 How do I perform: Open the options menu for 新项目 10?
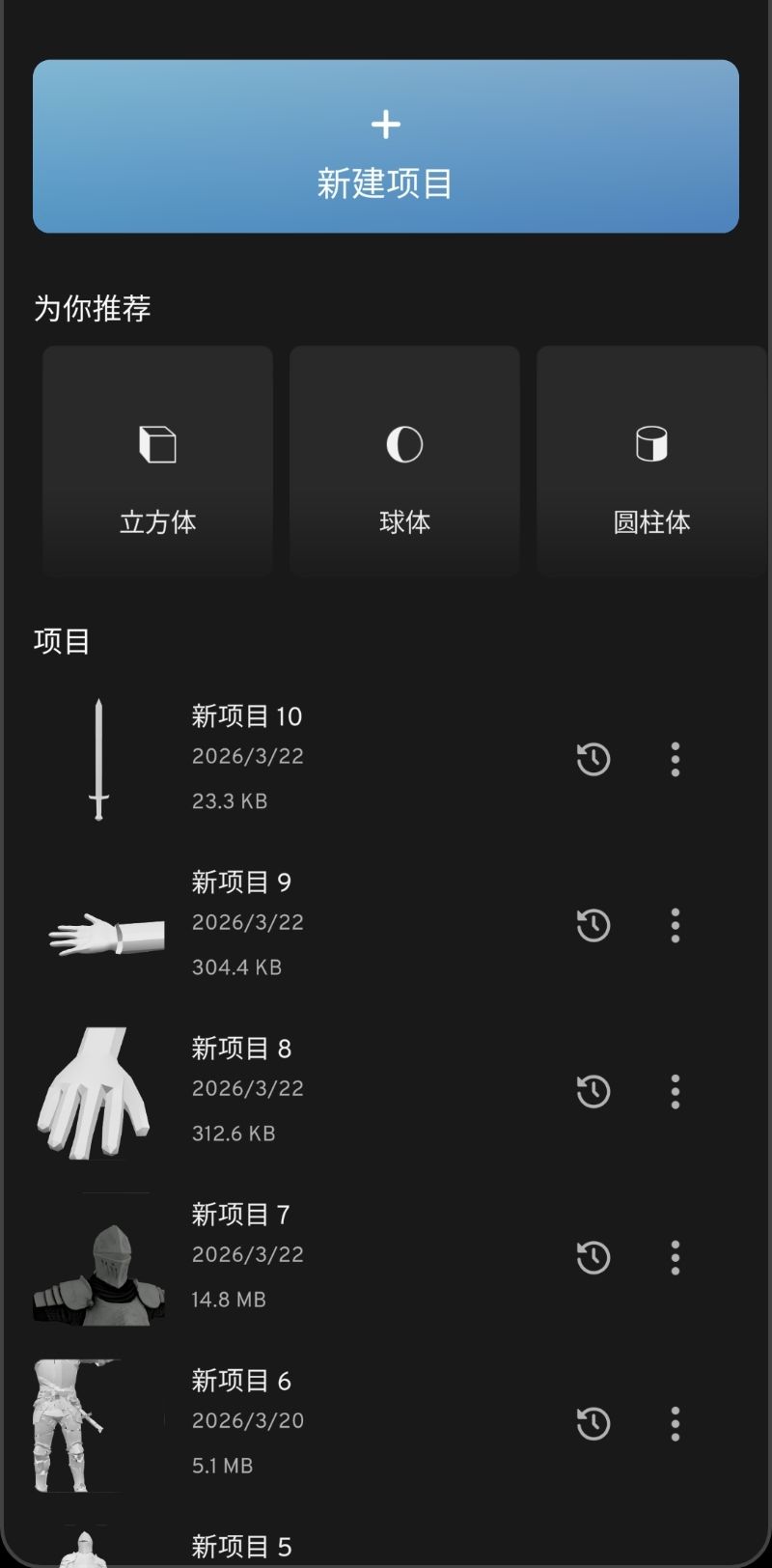pos(675,759)
